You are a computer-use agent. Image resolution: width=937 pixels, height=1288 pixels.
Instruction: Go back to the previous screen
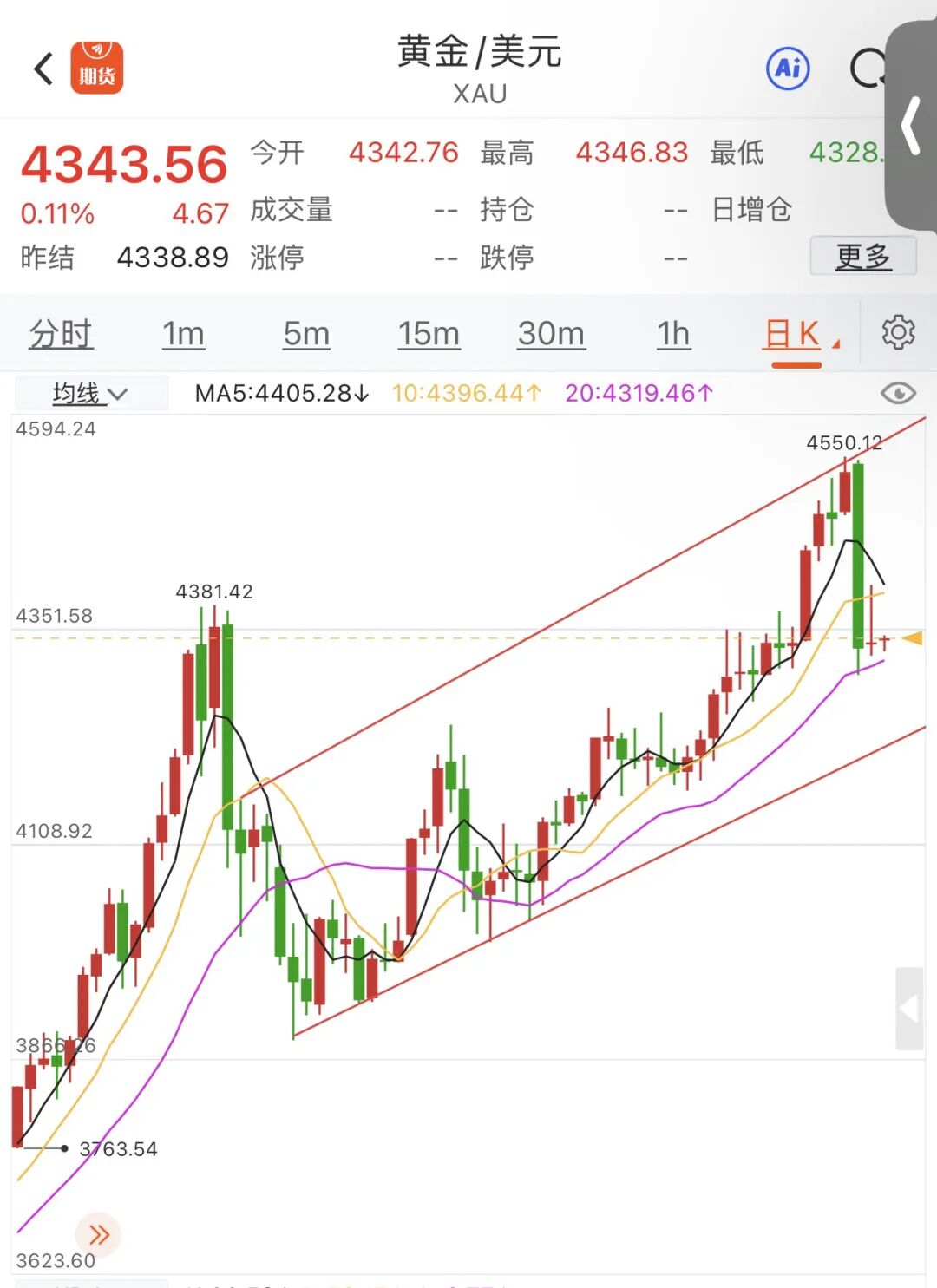pyautogui.click(x=43, y=68)
